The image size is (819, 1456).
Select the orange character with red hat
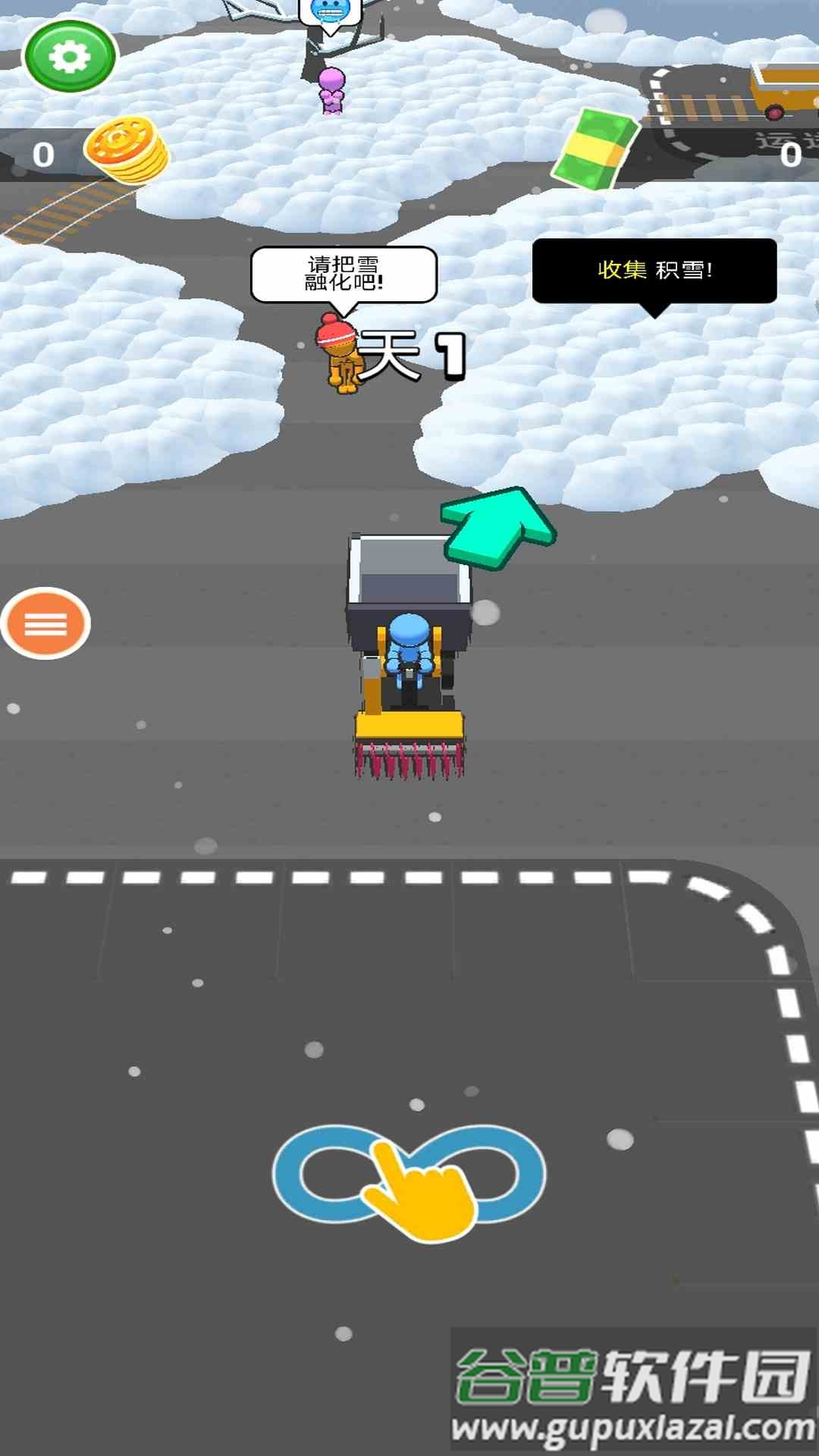point(341,356)
